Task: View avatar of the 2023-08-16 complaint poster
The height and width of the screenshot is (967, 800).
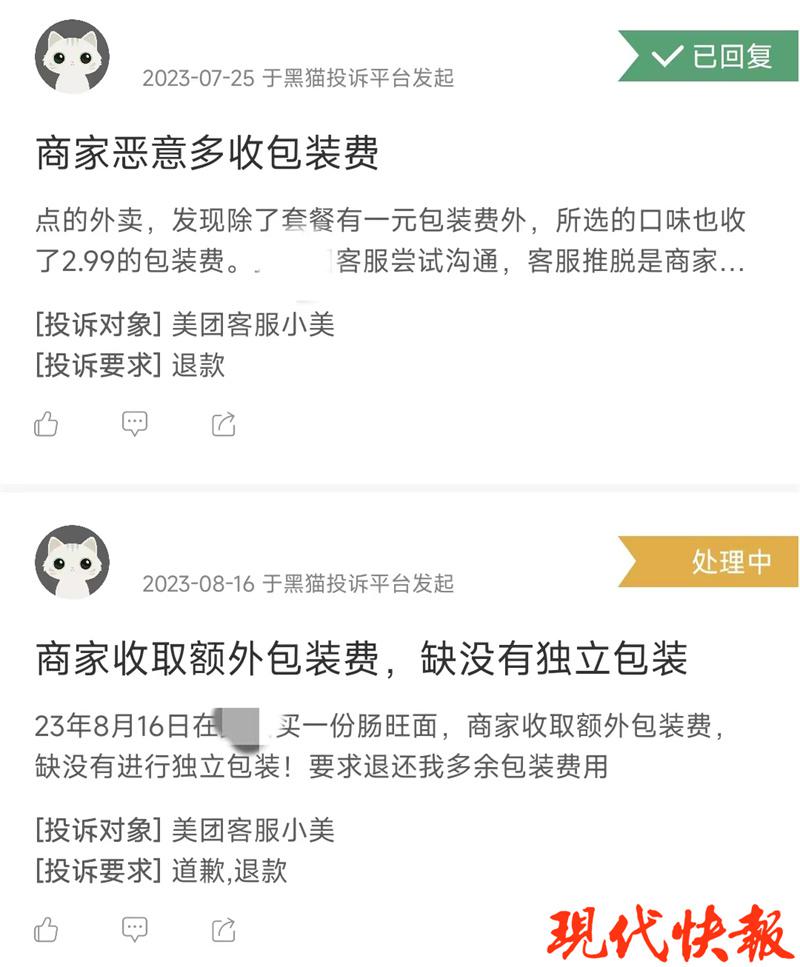Action: [72, 562]
